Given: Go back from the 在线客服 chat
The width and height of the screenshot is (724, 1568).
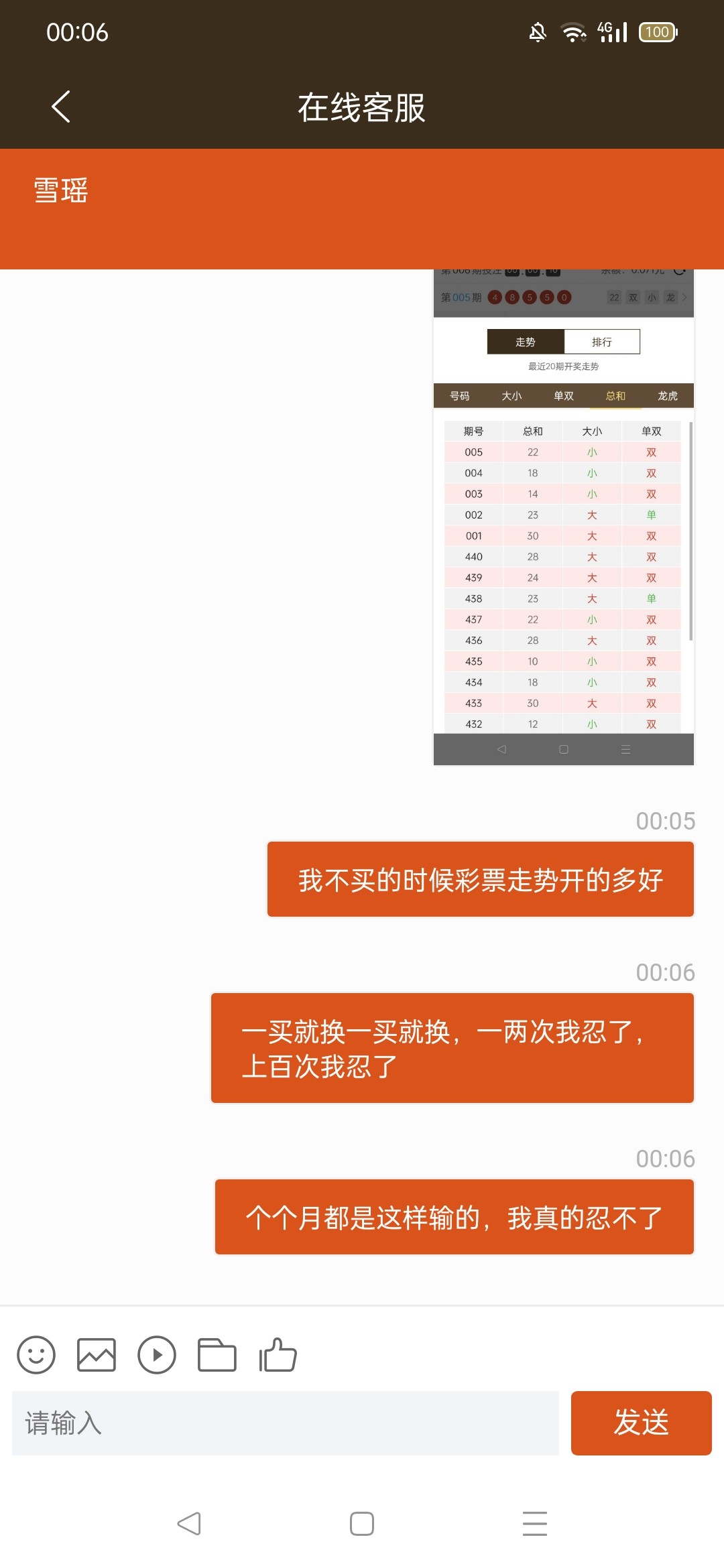Looking at the screenshot, I should pos(61,107).
